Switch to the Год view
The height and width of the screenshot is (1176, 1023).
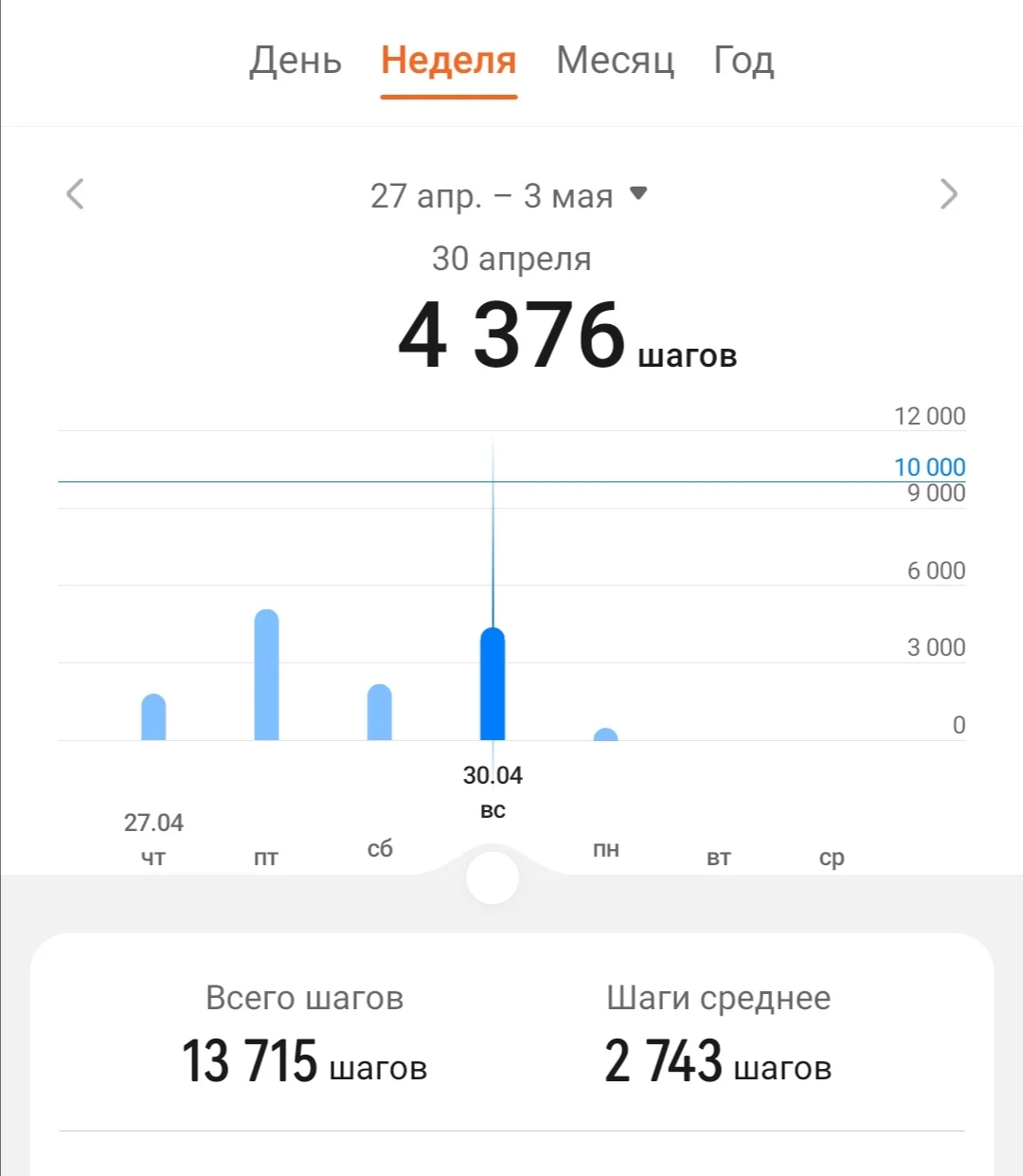[744, 61]
